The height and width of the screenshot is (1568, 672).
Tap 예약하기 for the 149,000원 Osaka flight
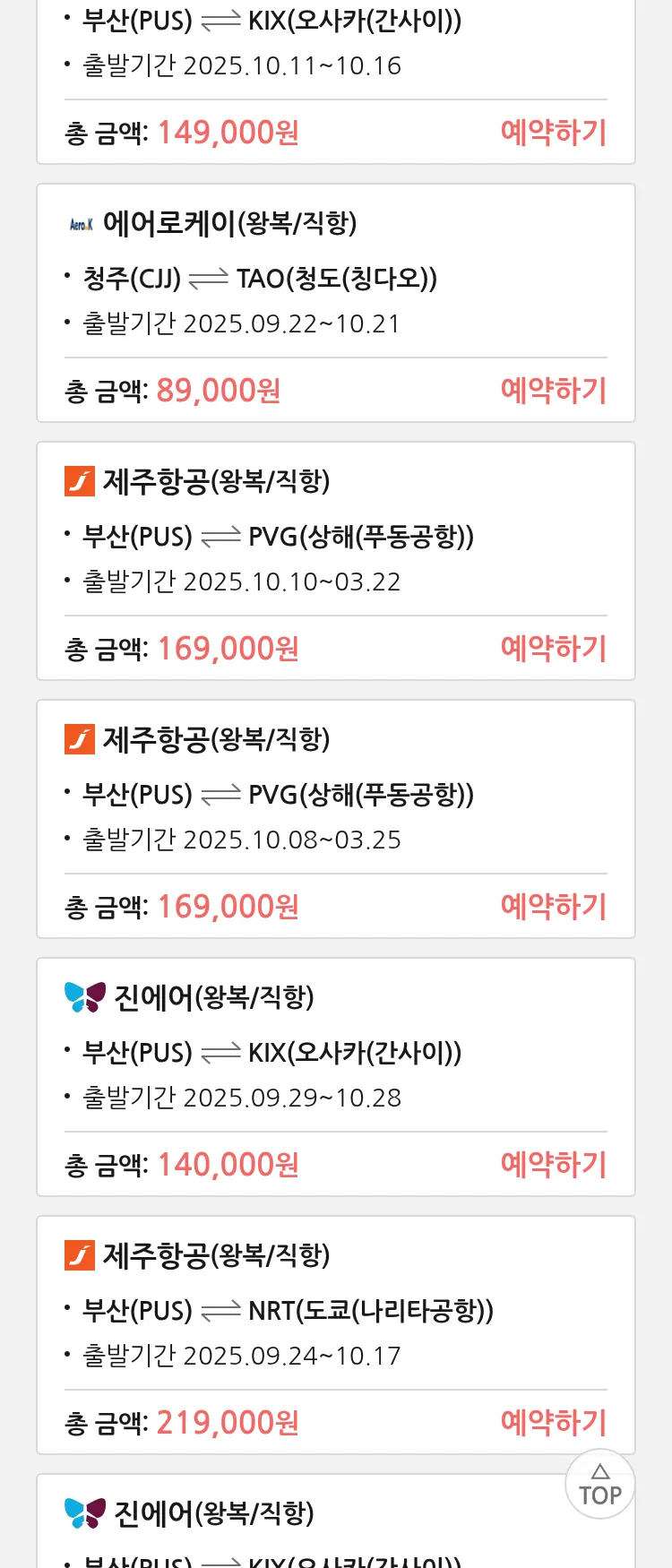tap(553, 133)
